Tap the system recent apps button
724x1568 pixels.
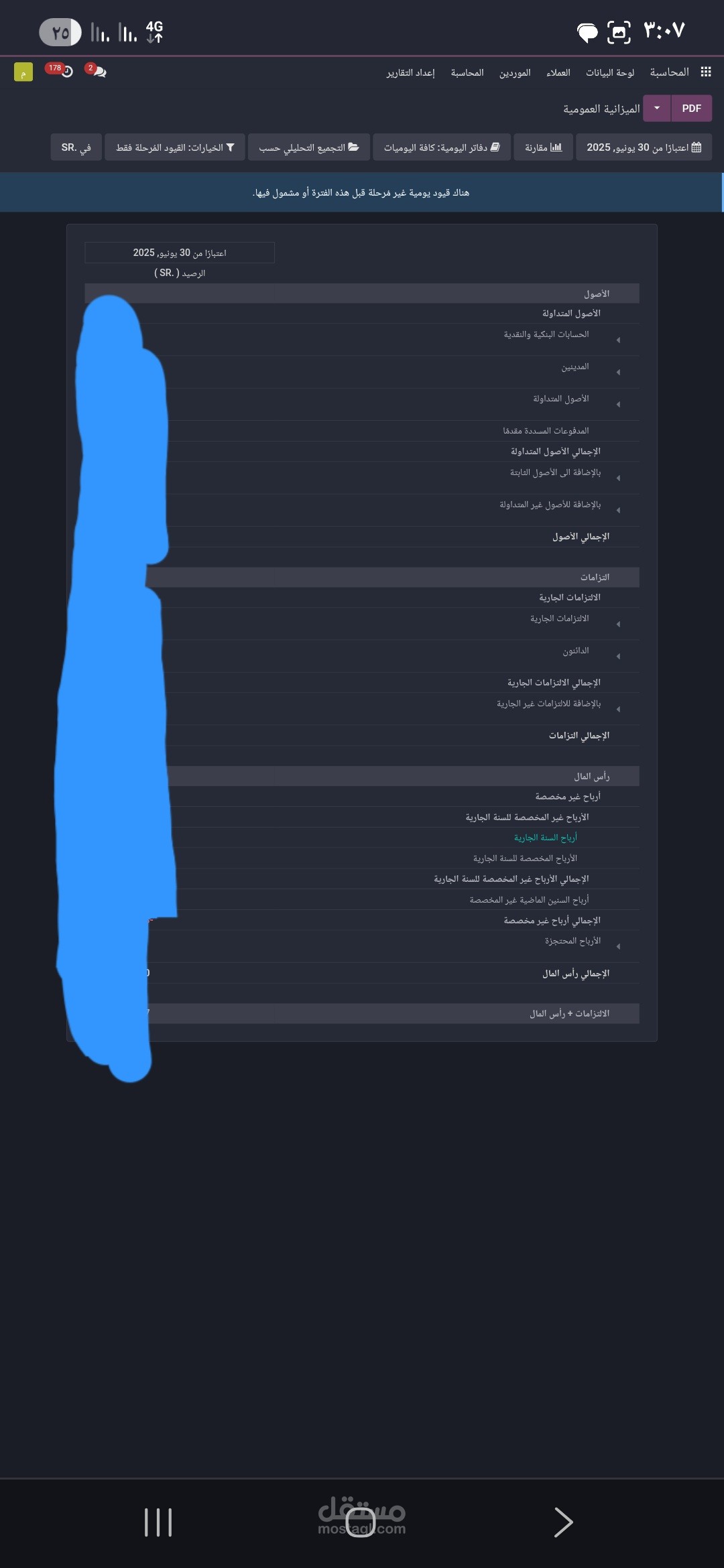158,1522
